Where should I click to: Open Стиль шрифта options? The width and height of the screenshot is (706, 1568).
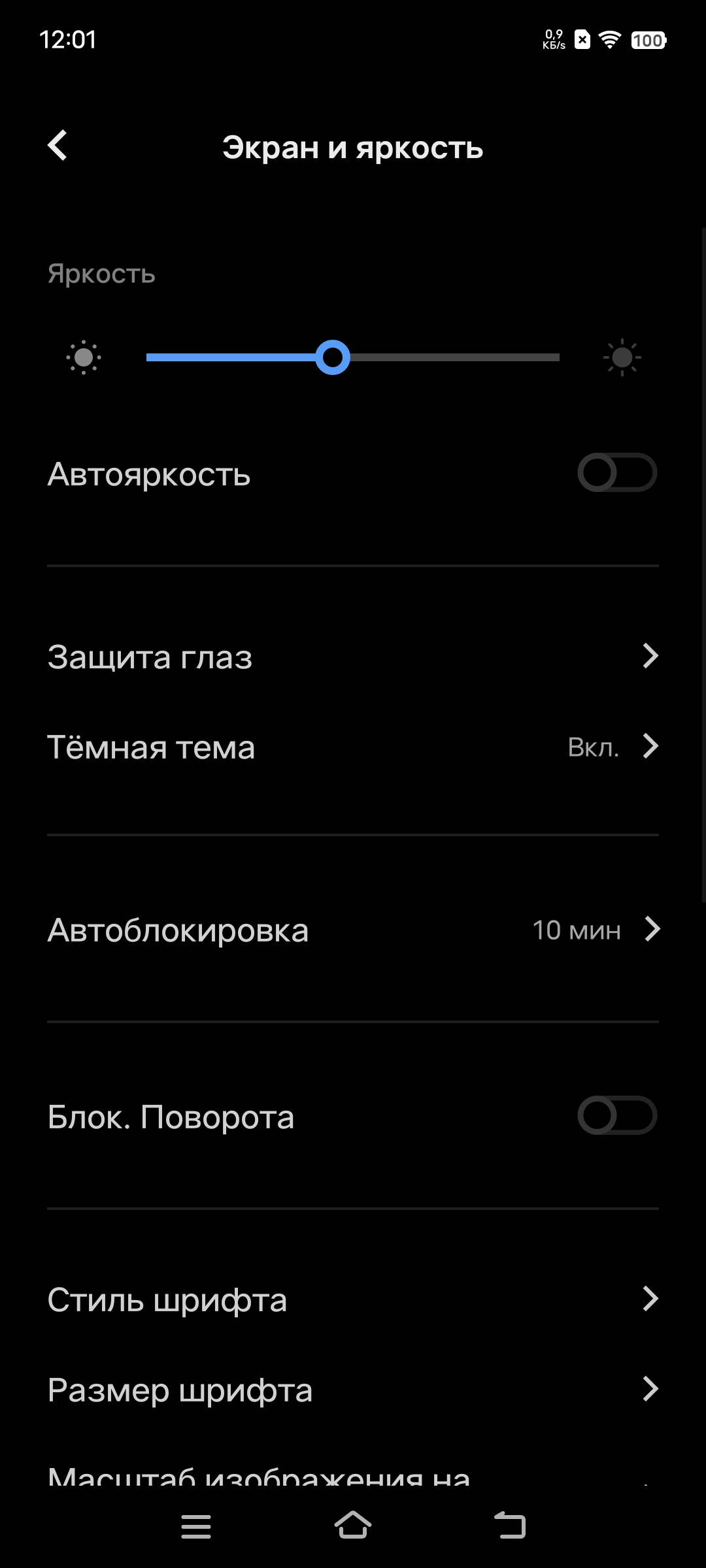click(353, 1299)
